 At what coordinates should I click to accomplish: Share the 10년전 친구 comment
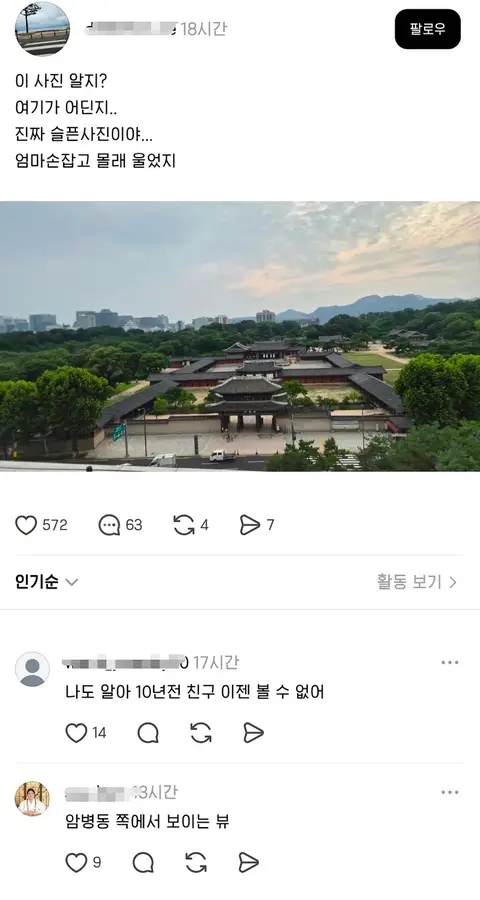[253, 733]
